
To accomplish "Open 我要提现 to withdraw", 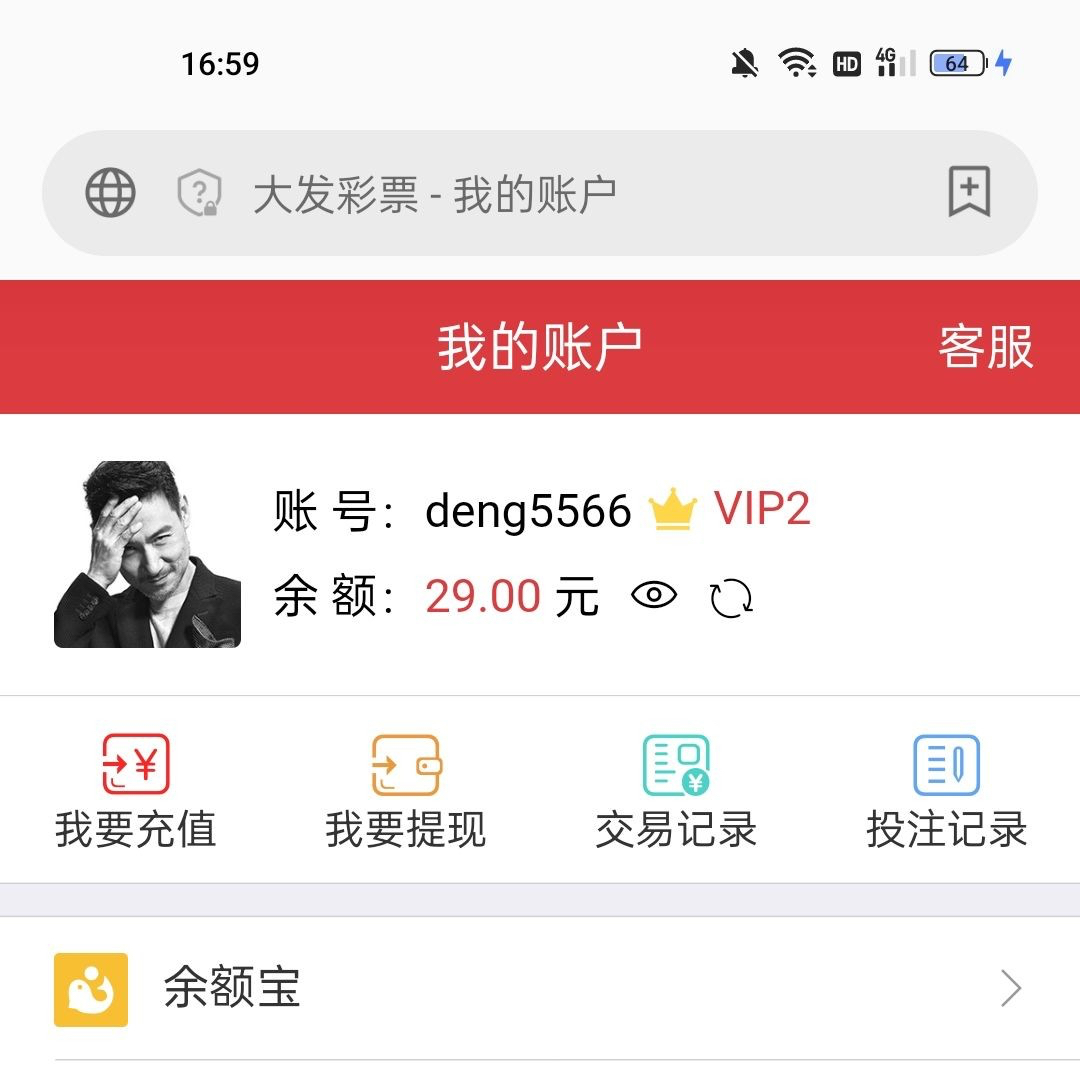I will tap(406, 790).
